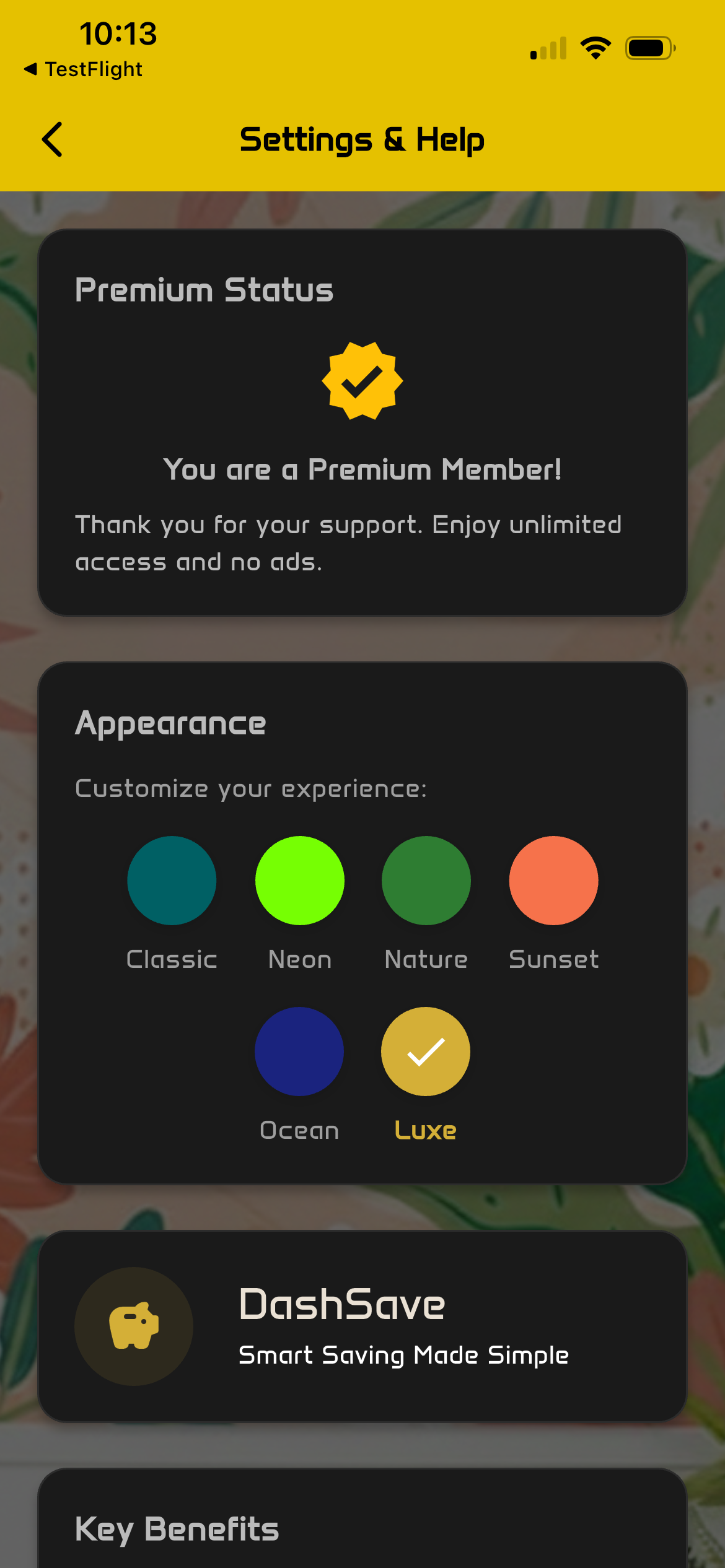Open the Settings & Help title
Viewport: 725px width, 1568px height.
362,139
